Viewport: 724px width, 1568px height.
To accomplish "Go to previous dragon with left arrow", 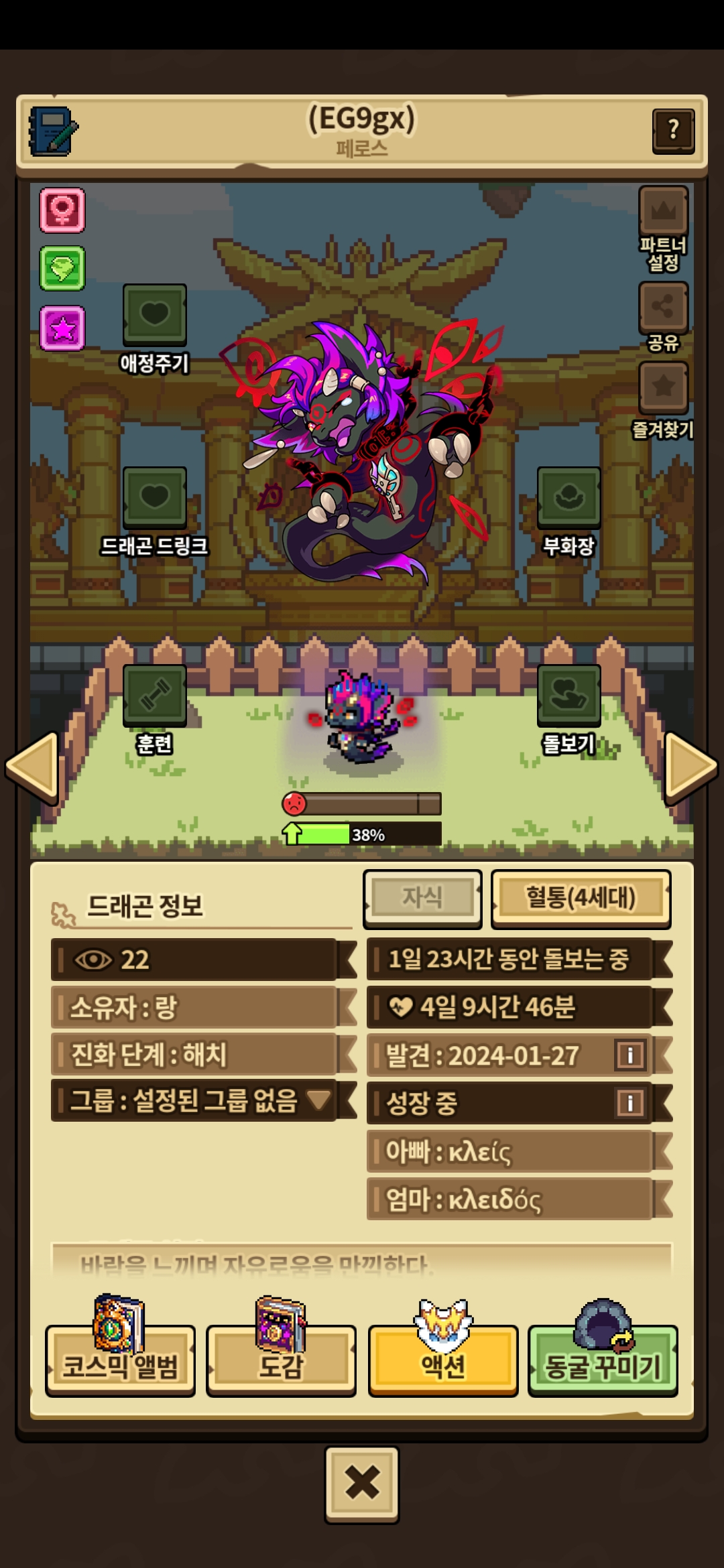I will click(x=32, y=766).
